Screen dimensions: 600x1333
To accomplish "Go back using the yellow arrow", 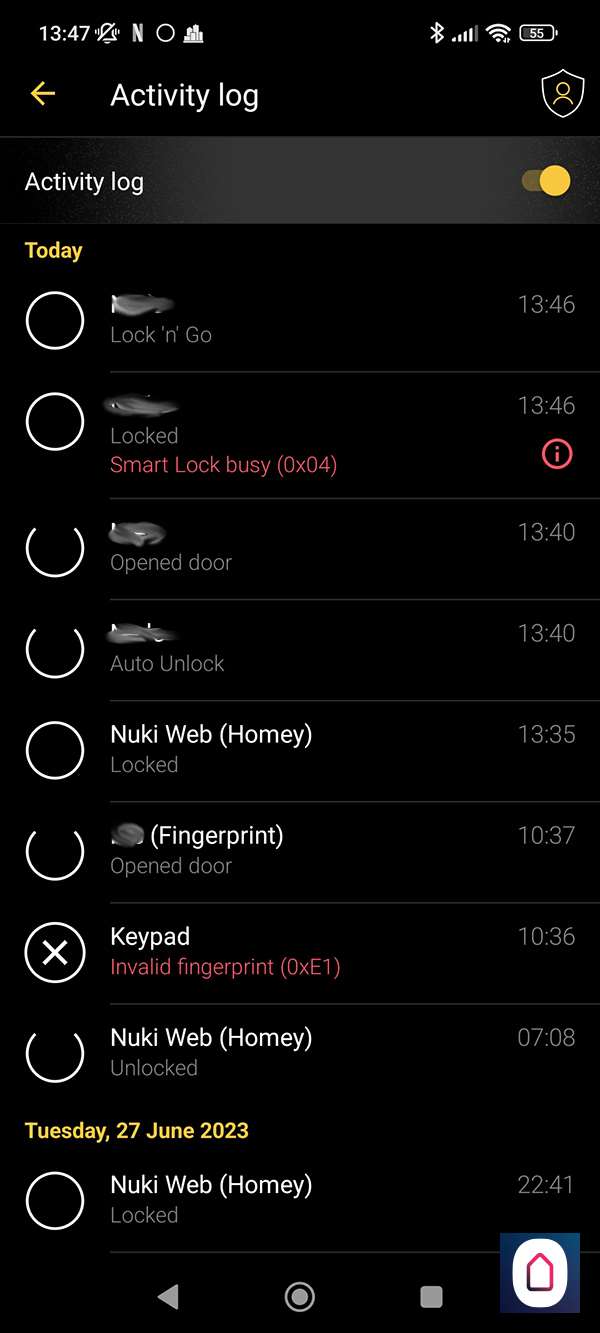I will (43, 95).
